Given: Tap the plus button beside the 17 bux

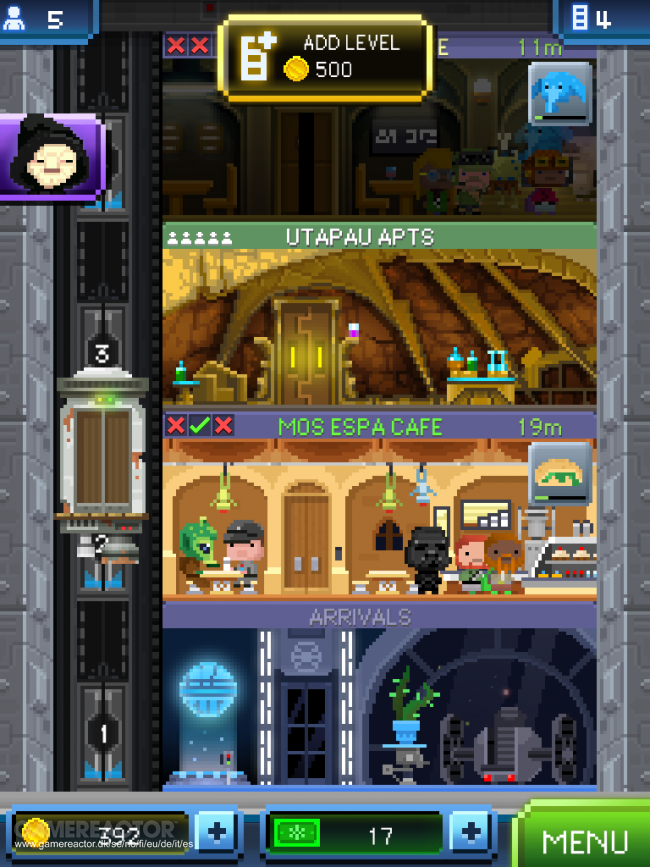Looking at the screenshot, I should pos(468,831).
